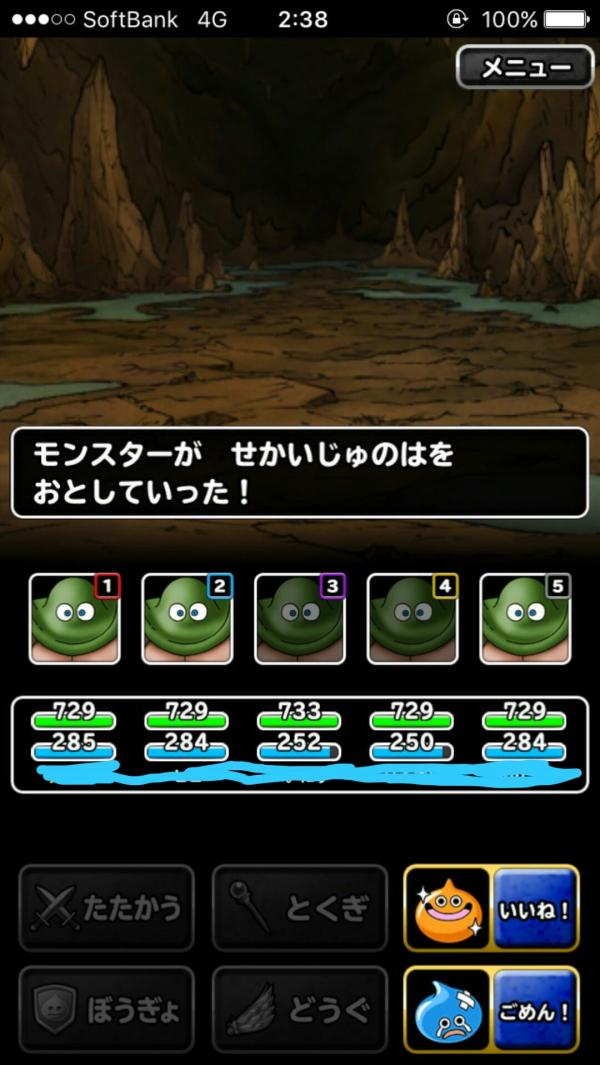Select party monster number 5
The width and height of the screenshot is (600, 1065).
click(526, 618)
